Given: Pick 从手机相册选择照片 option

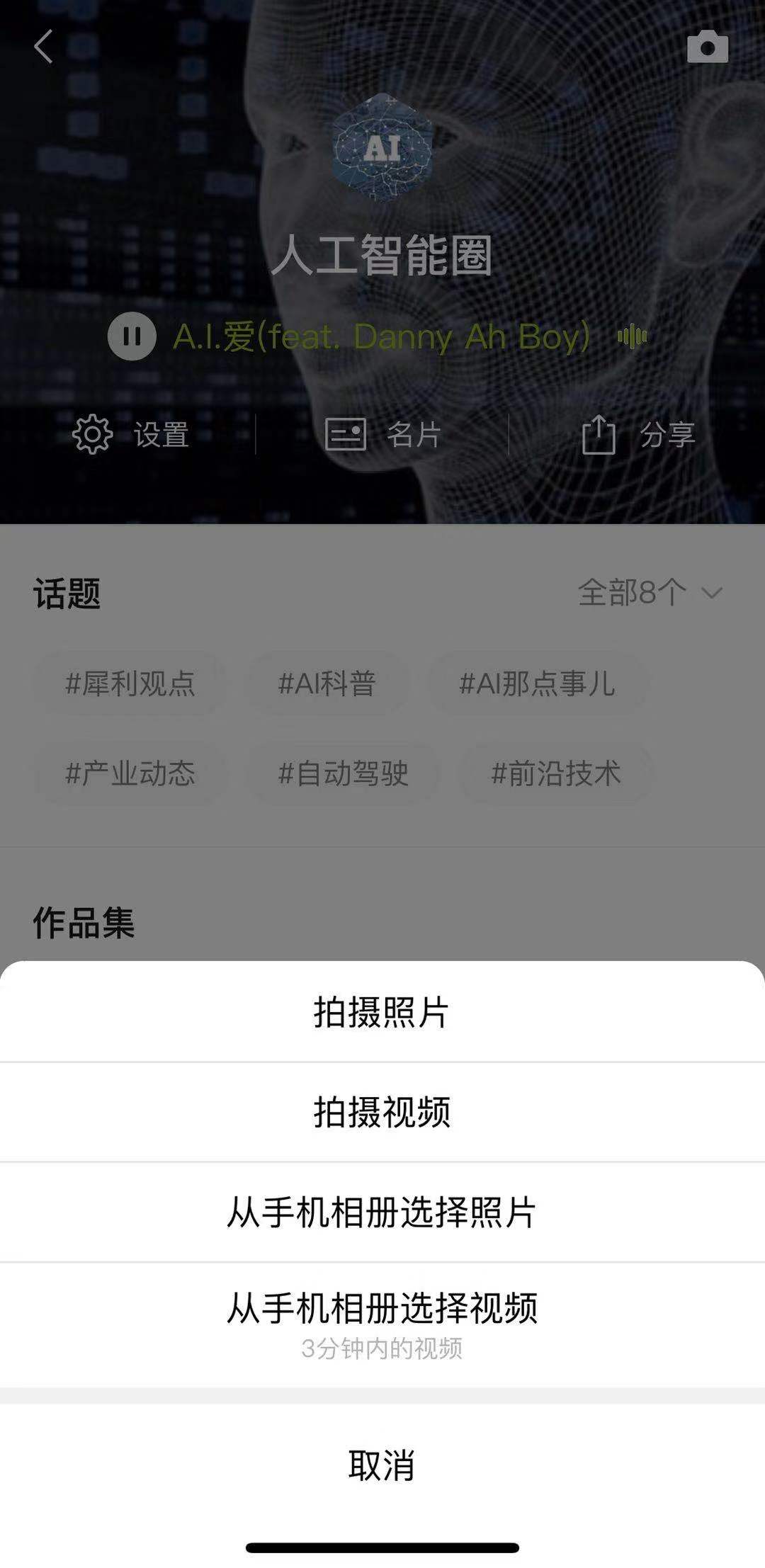Looking at the screenshot, I should (x=382, y=1212).
